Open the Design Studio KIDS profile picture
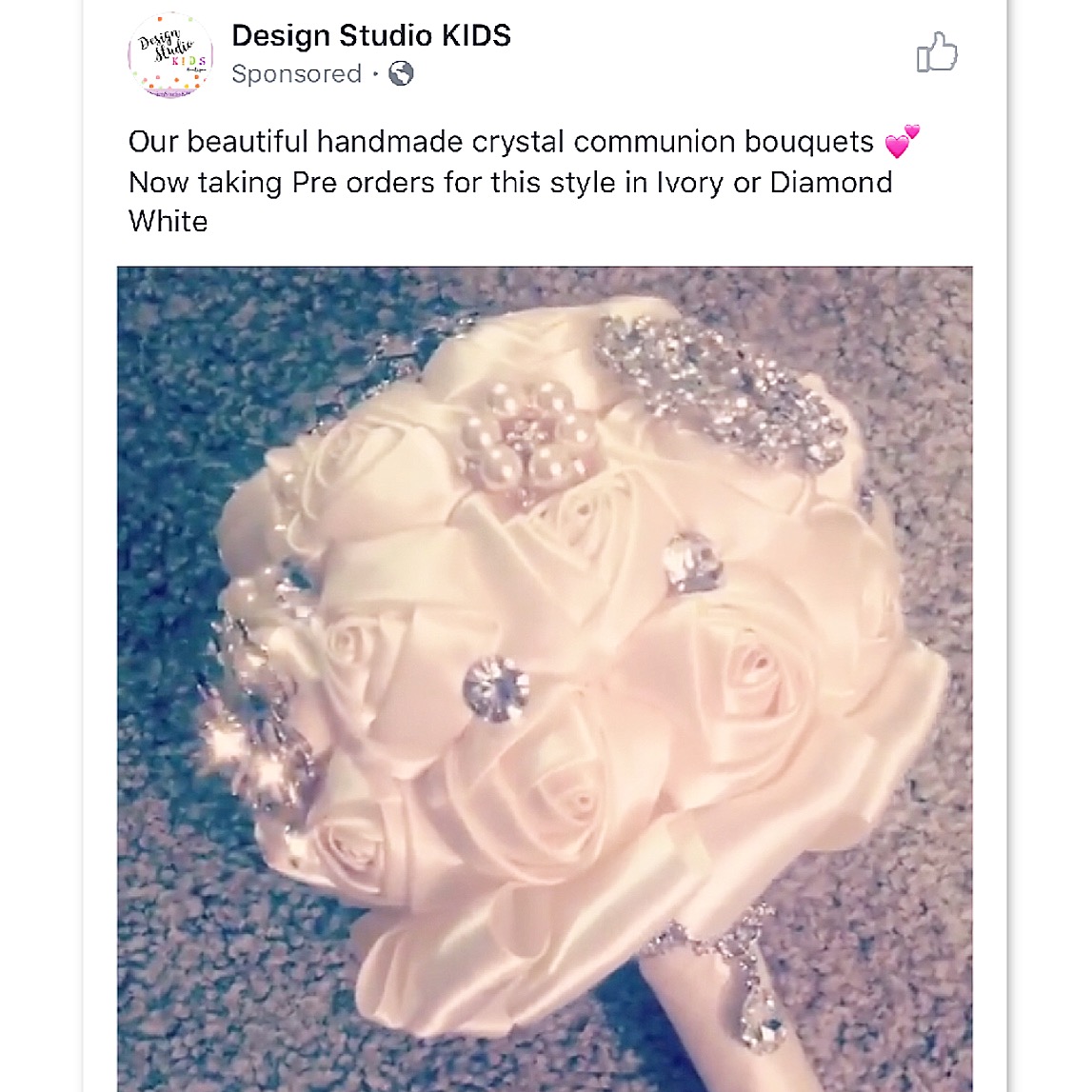 click(170, 55)
